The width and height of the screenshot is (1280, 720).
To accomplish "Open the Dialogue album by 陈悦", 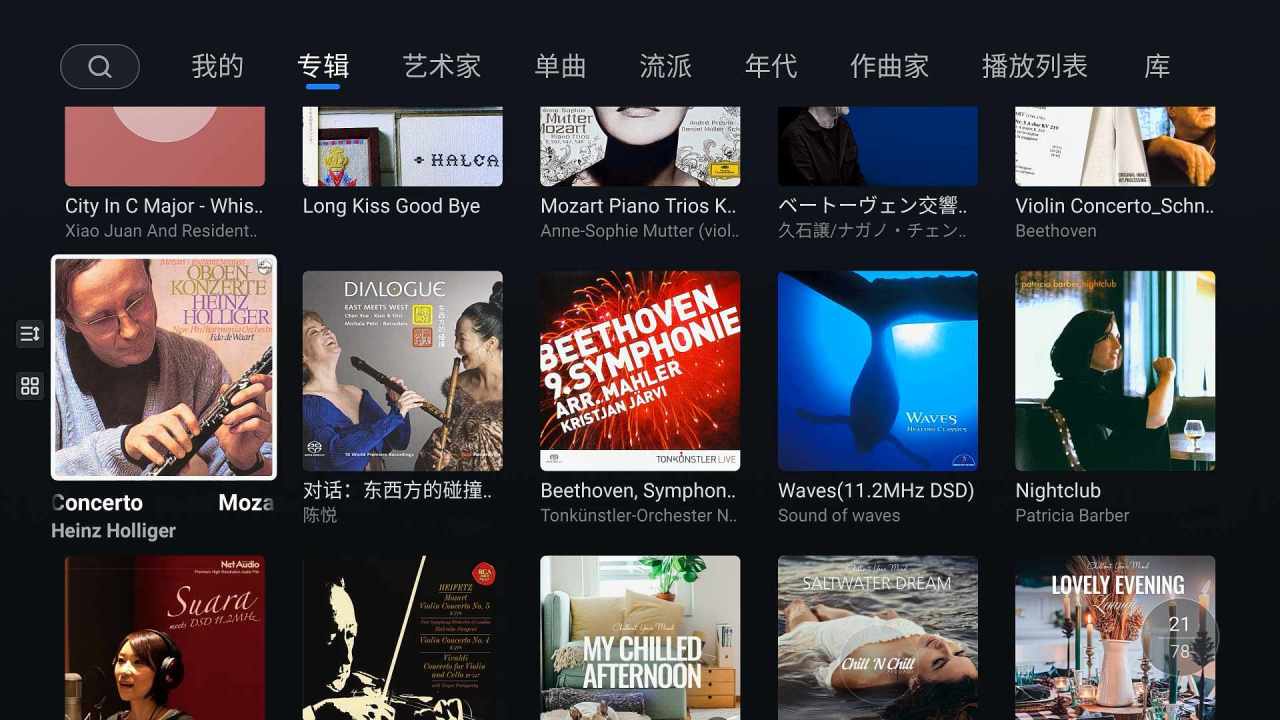I will (403, 371).
